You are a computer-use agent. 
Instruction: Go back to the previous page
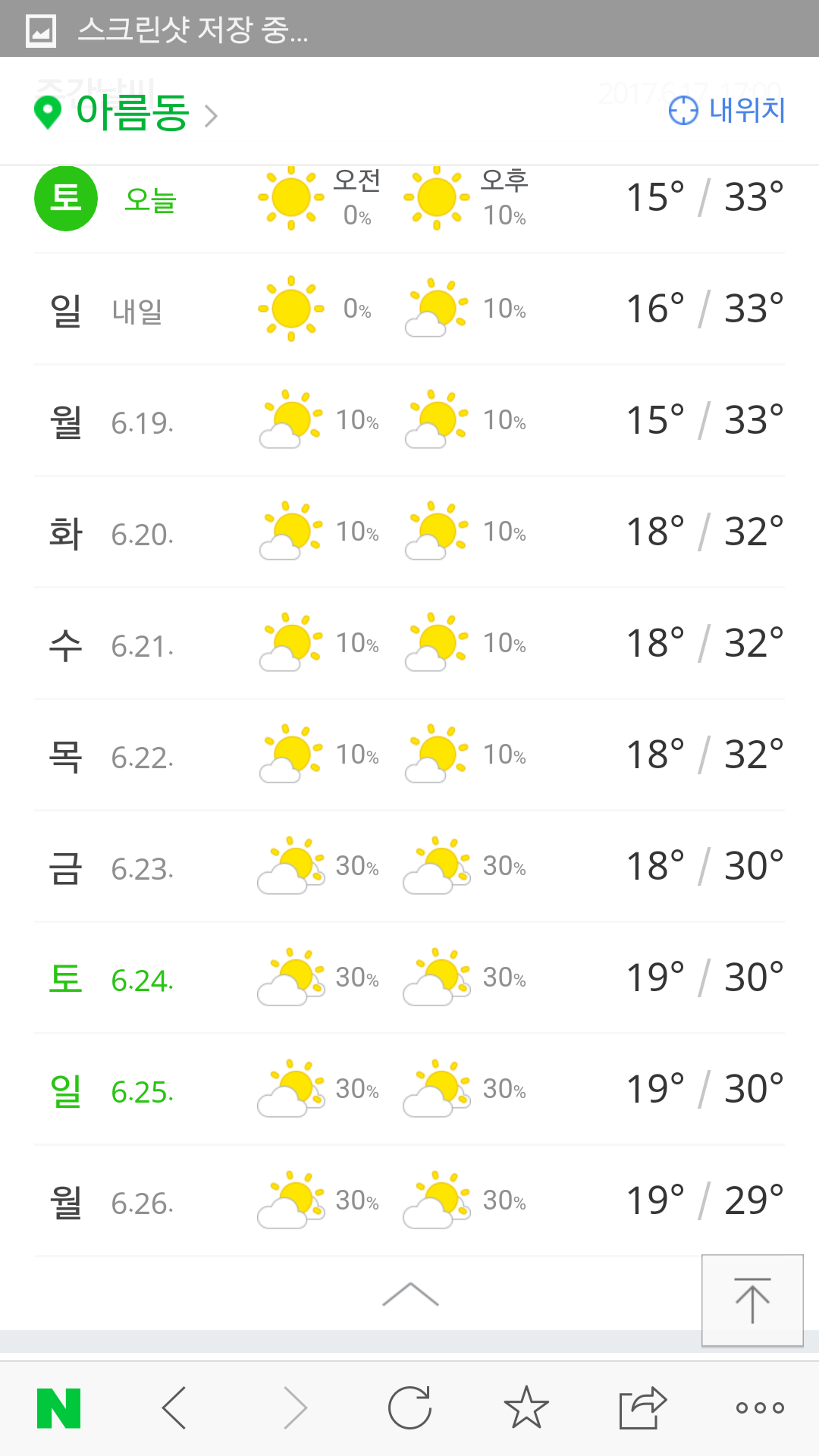click(175, 1408)
